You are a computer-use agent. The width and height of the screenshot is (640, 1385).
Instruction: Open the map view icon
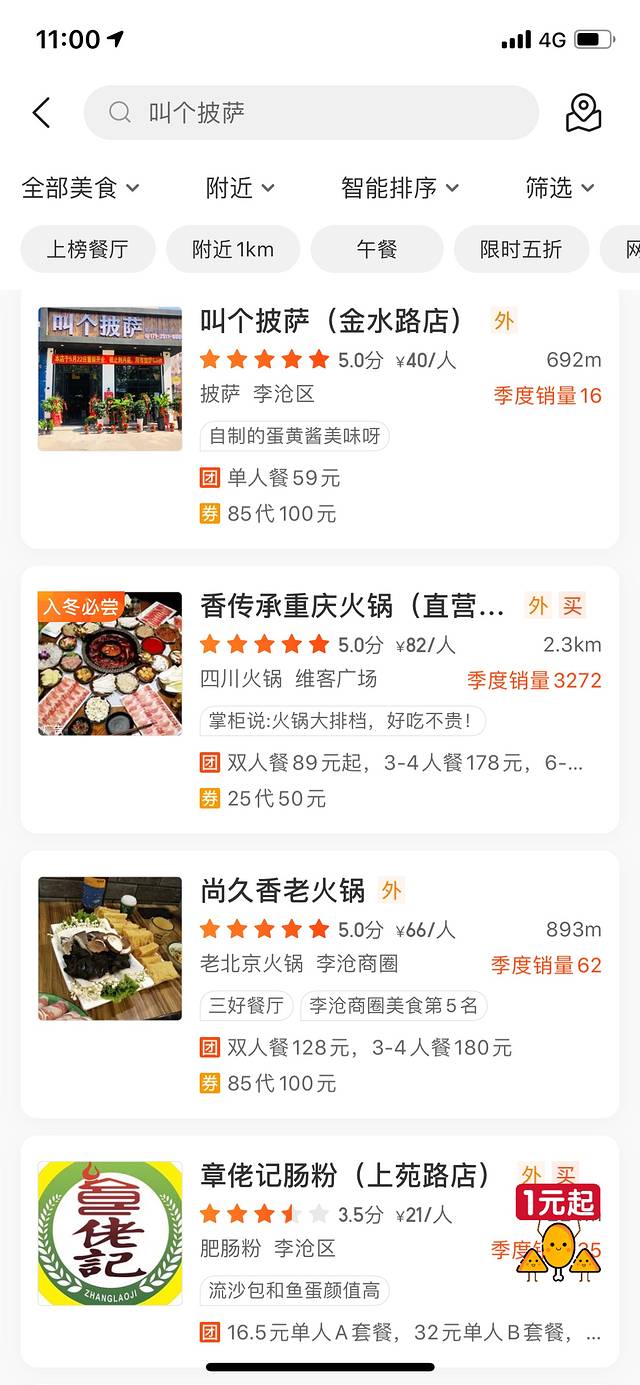[x=584, y=112]
